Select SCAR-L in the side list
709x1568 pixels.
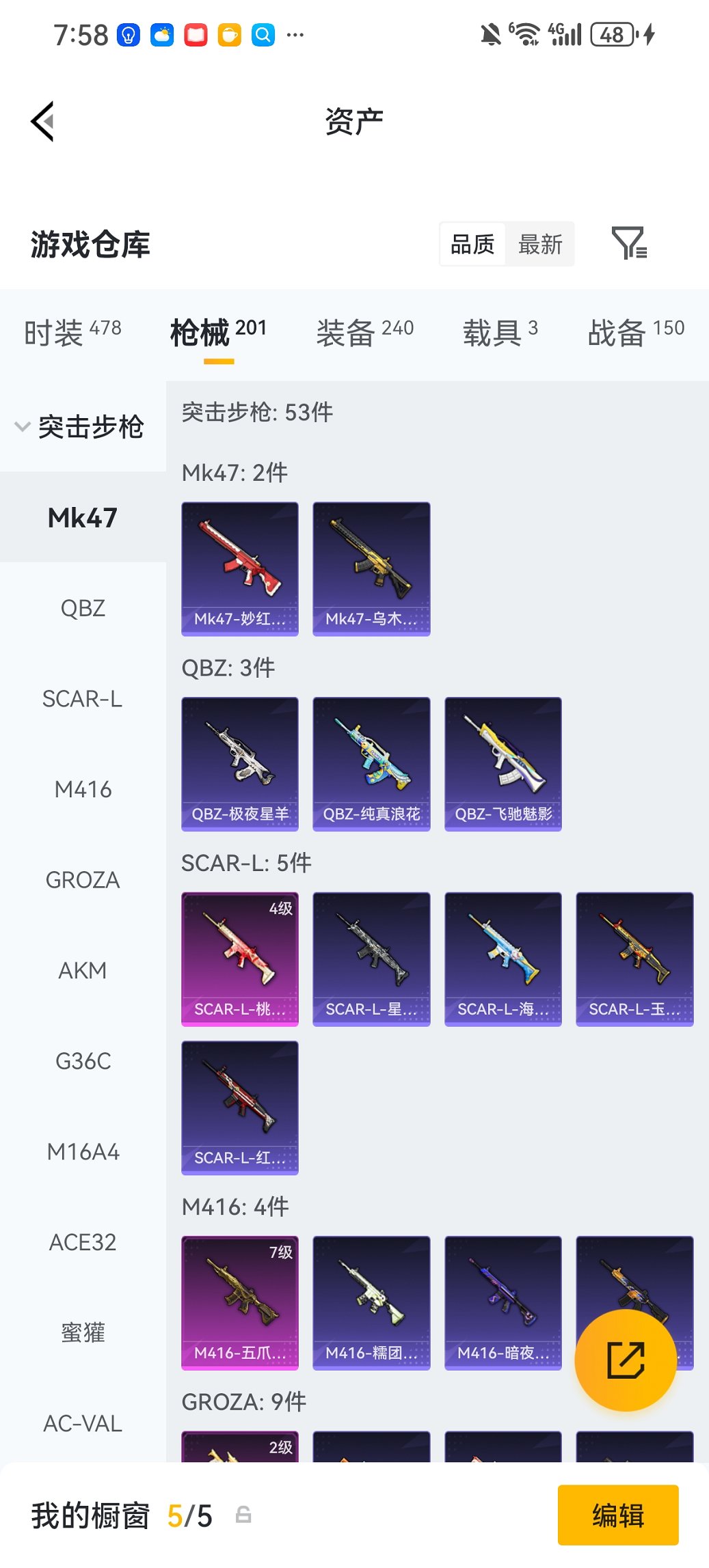coord(83,699)
